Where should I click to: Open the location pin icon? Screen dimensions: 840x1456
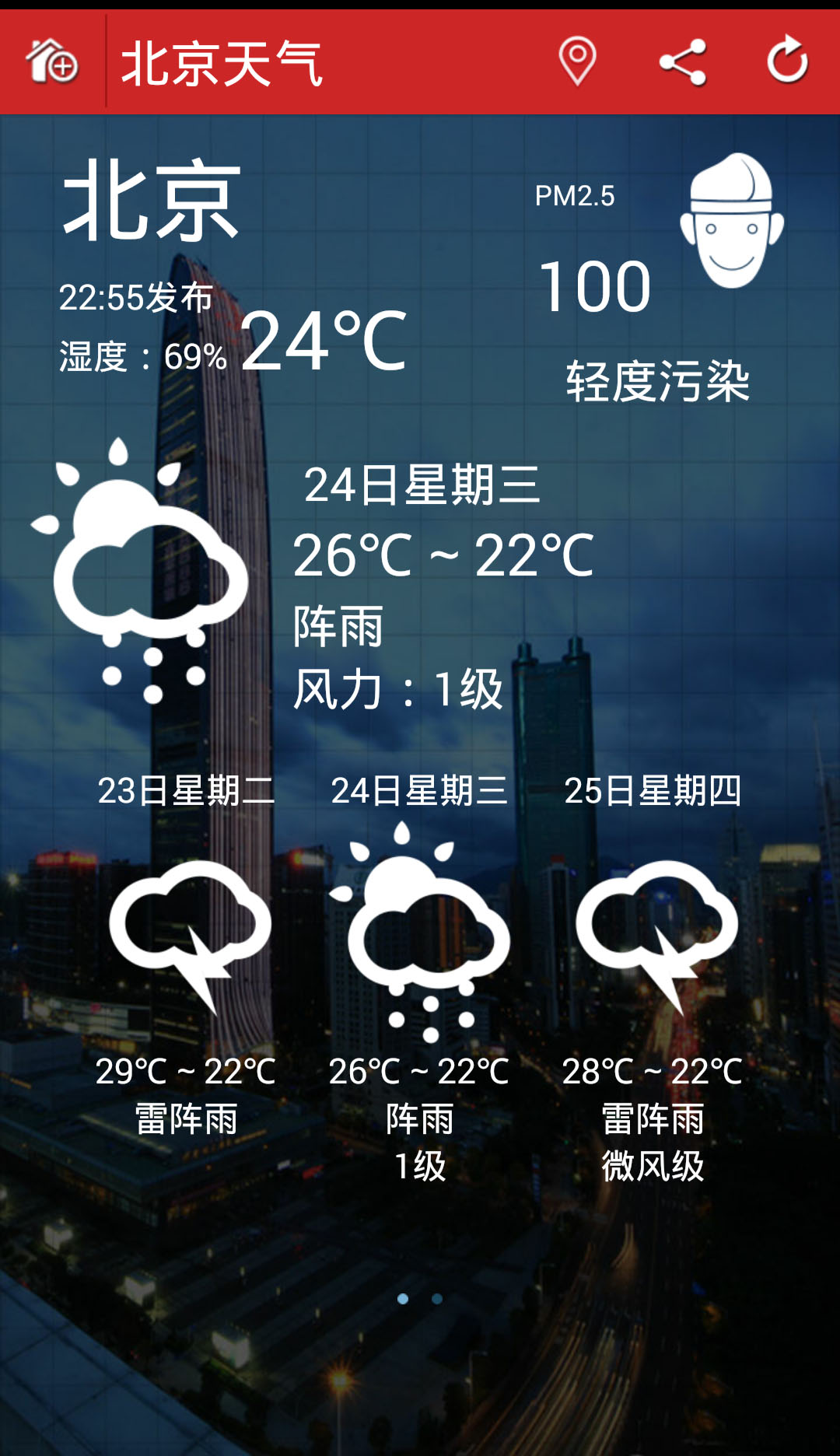(577, 61)
